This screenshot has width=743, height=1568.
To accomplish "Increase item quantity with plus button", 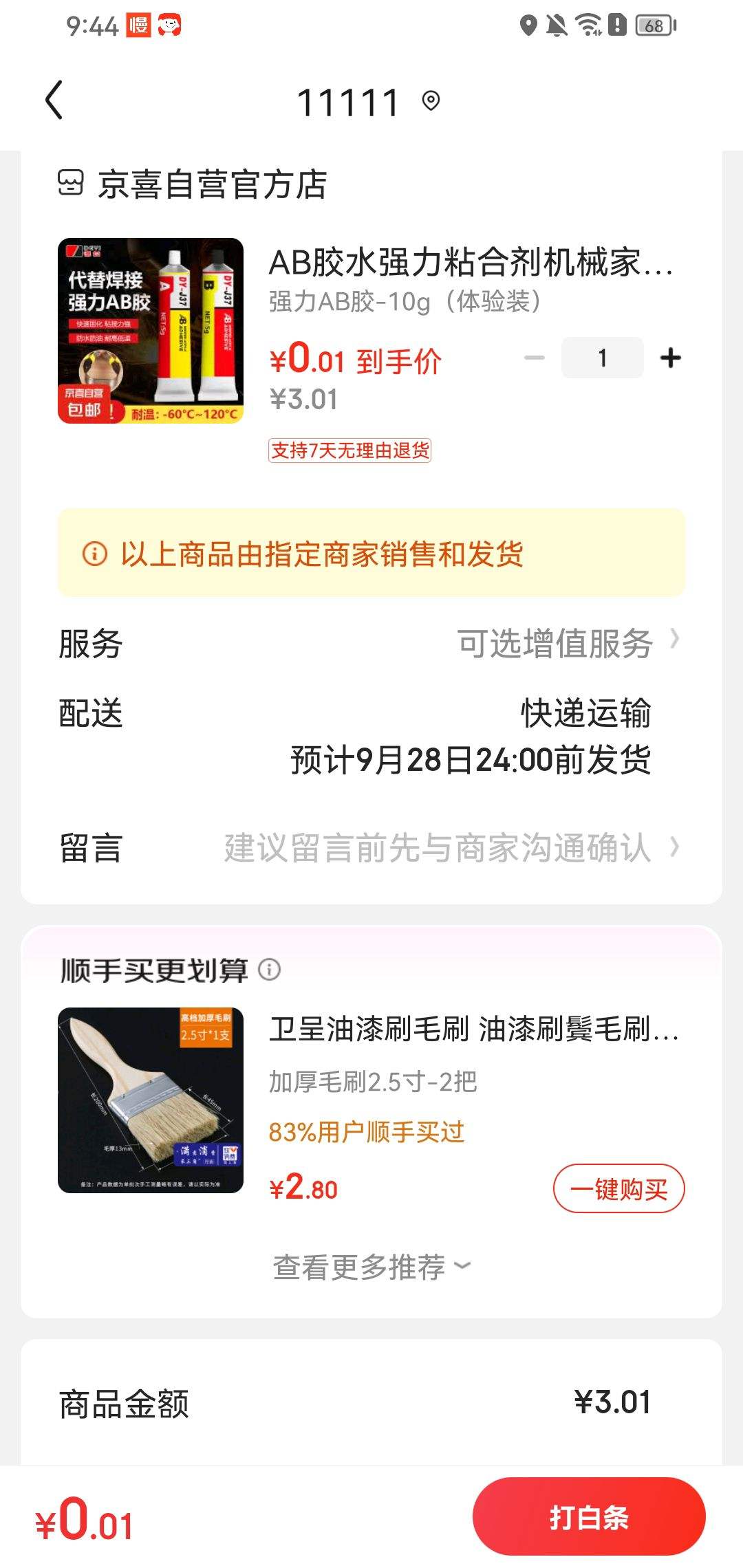I will 670,358.
